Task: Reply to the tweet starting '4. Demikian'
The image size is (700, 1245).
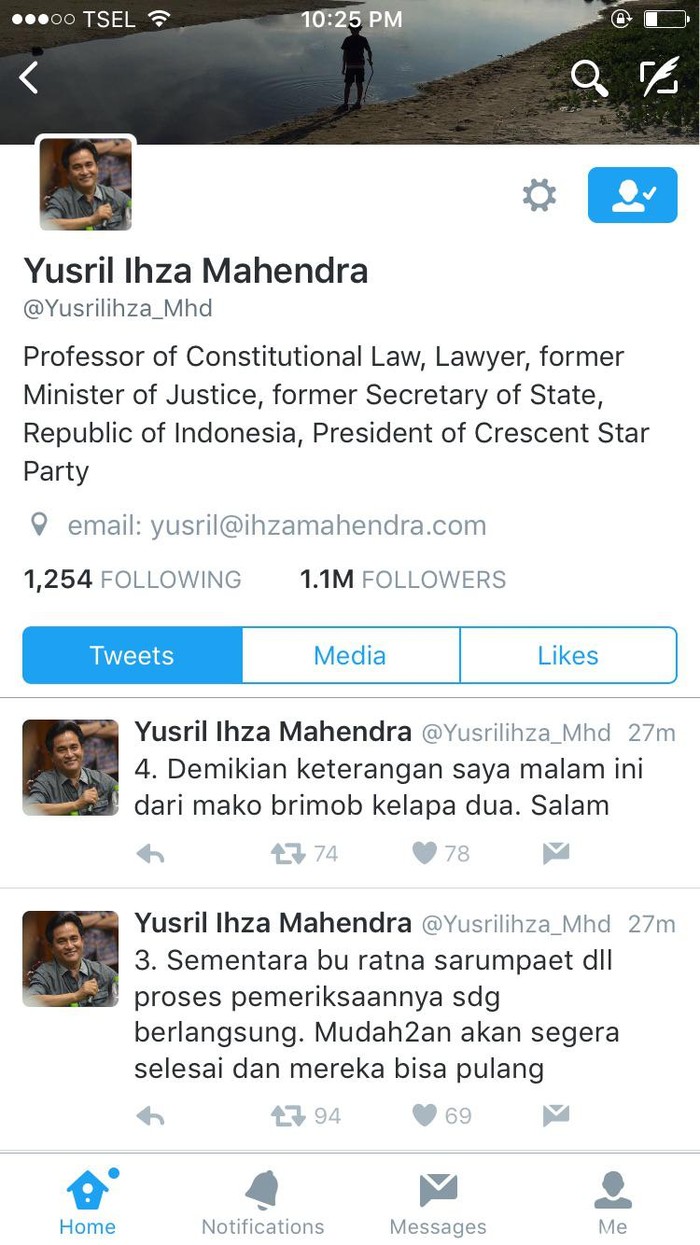Action: pyautogui.click(x=150, y=853)
